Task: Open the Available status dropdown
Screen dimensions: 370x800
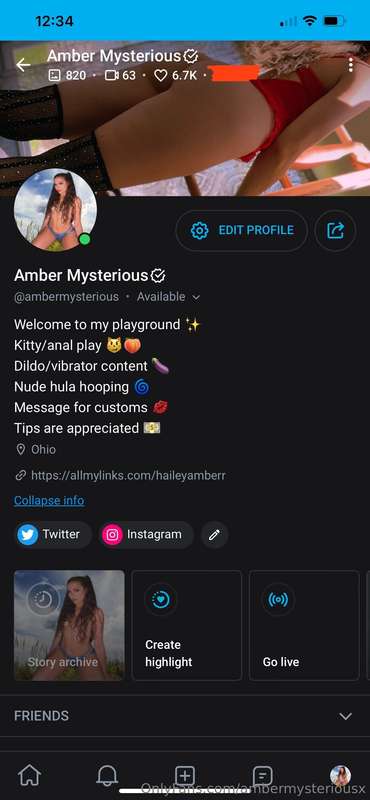Action: point(168,296)
